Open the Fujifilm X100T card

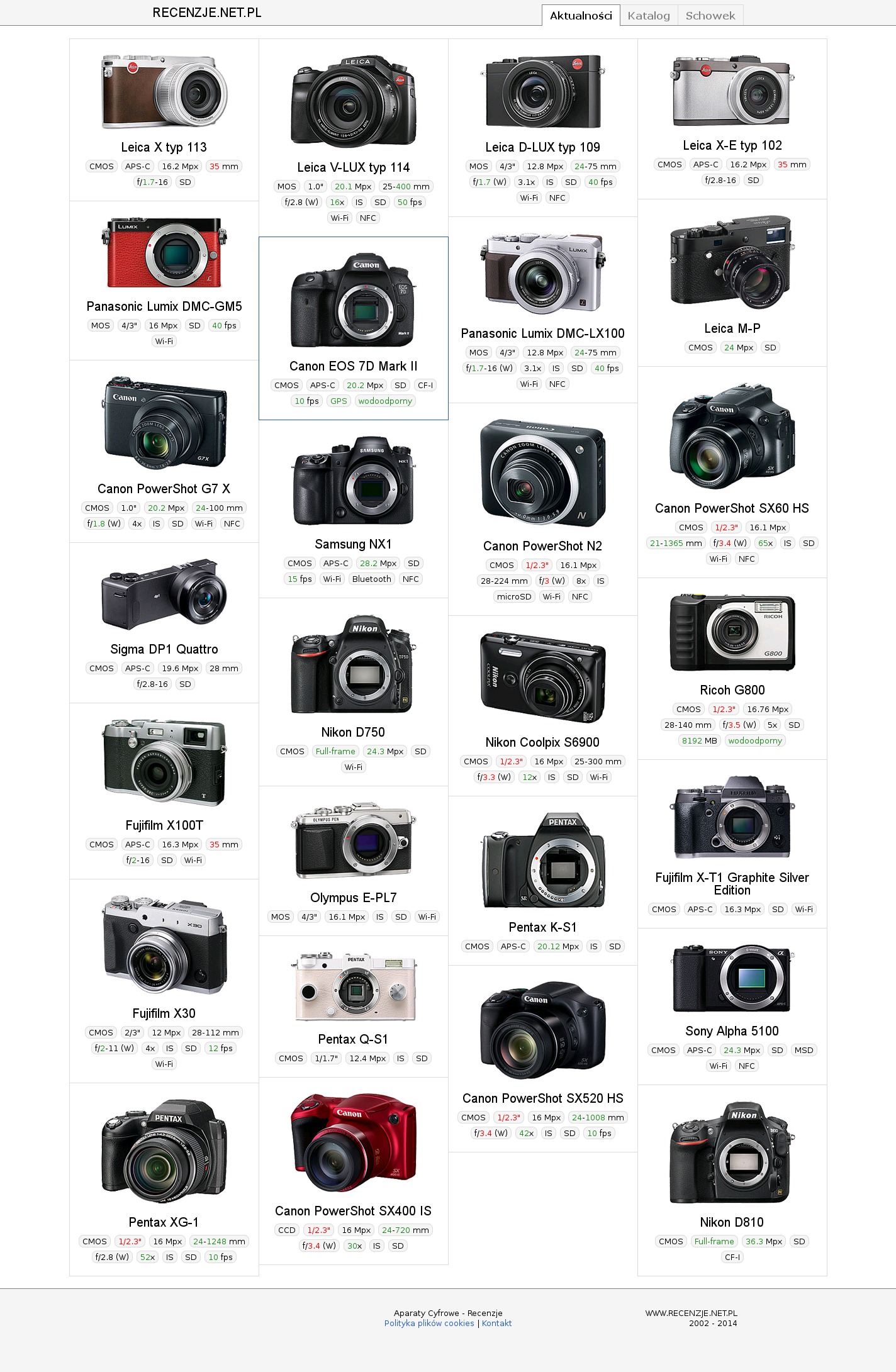coord(164,825)
